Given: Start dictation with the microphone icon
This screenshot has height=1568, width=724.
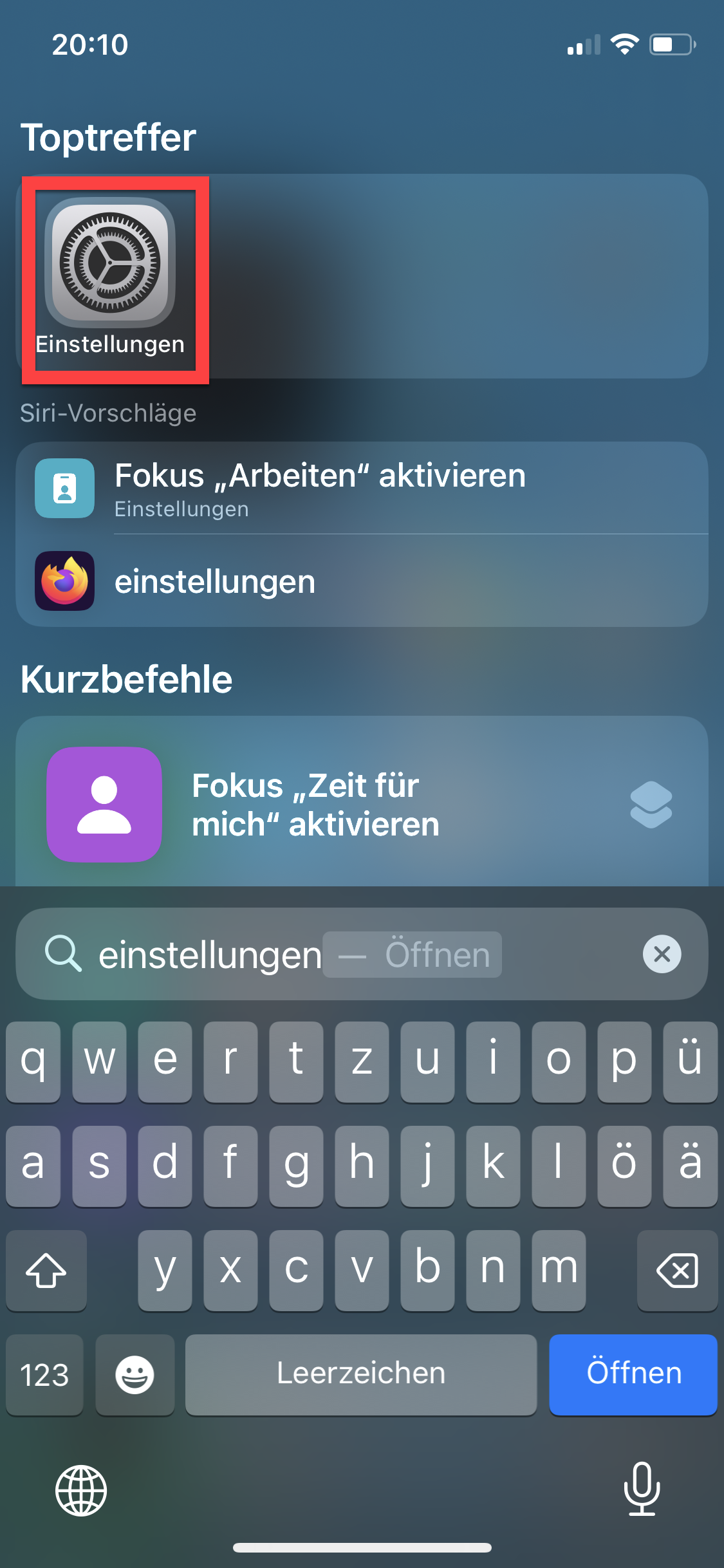Looking at the screenshot, I should point(642,1489).
